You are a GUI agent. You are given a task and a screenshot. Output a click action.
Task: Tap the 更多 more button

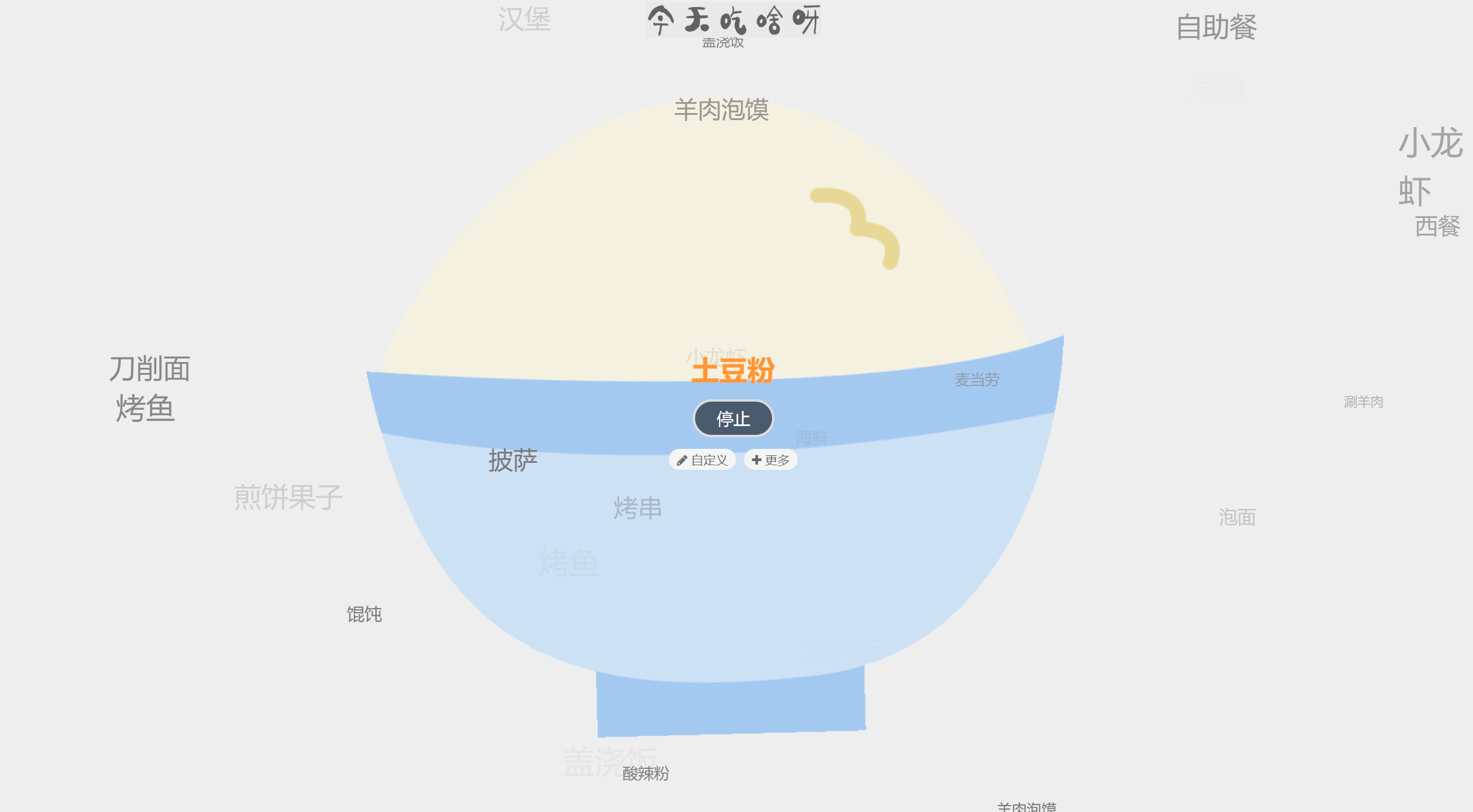pyautogui.click(x=770, y=460)
